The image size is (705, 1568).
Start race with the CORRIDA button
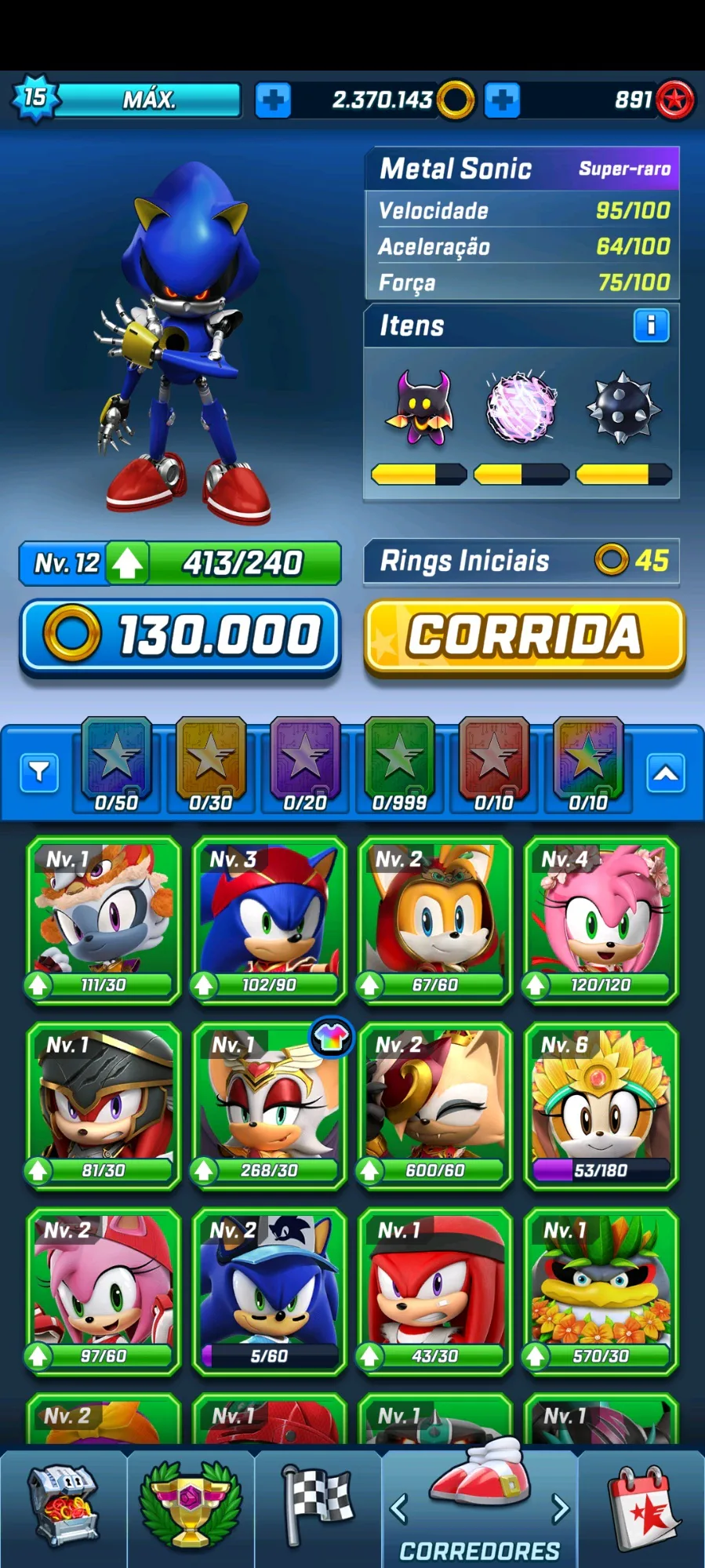point(525,636)
